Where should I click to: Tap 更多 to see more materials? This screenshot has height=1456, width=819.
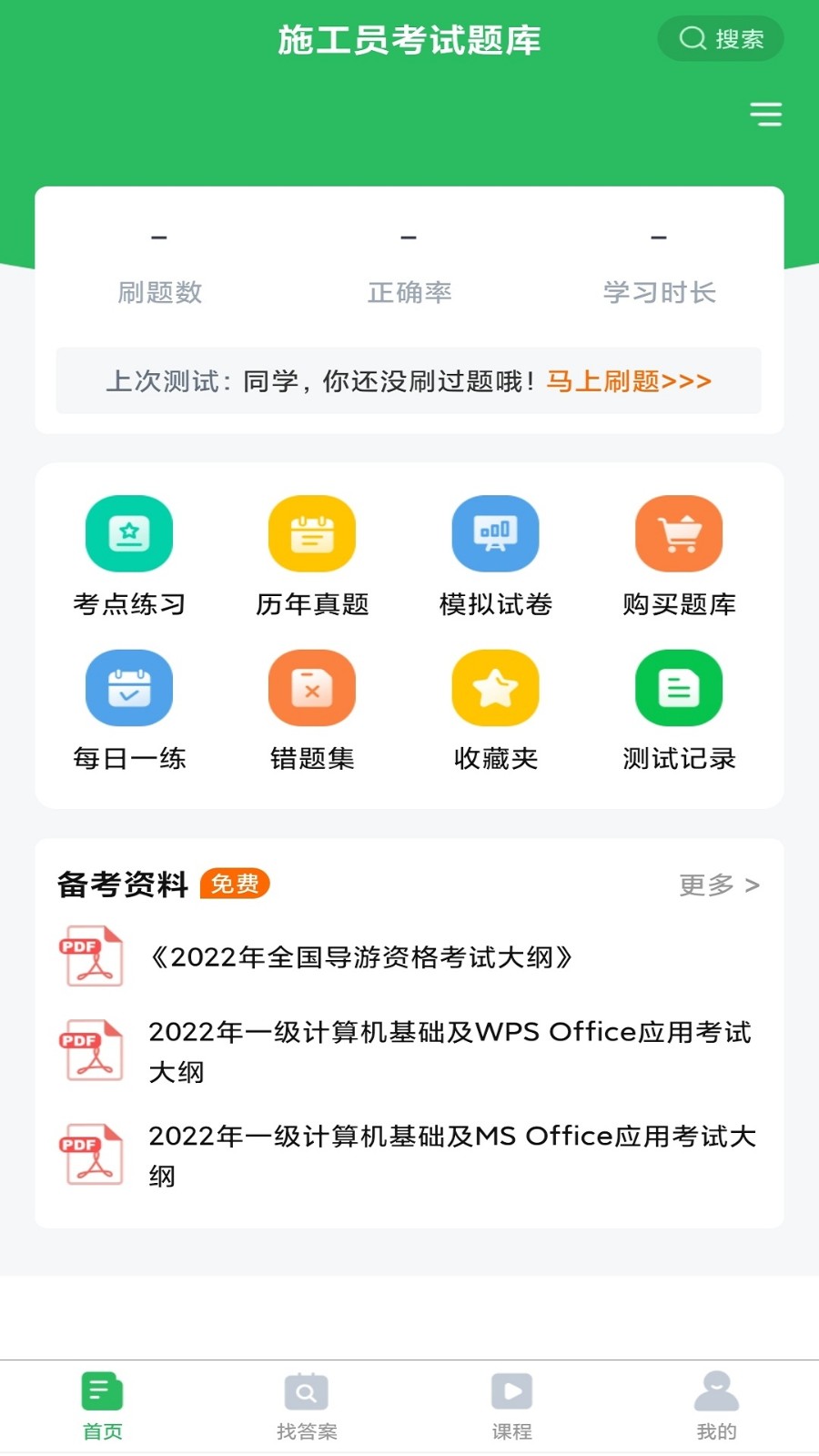(719, 885)
